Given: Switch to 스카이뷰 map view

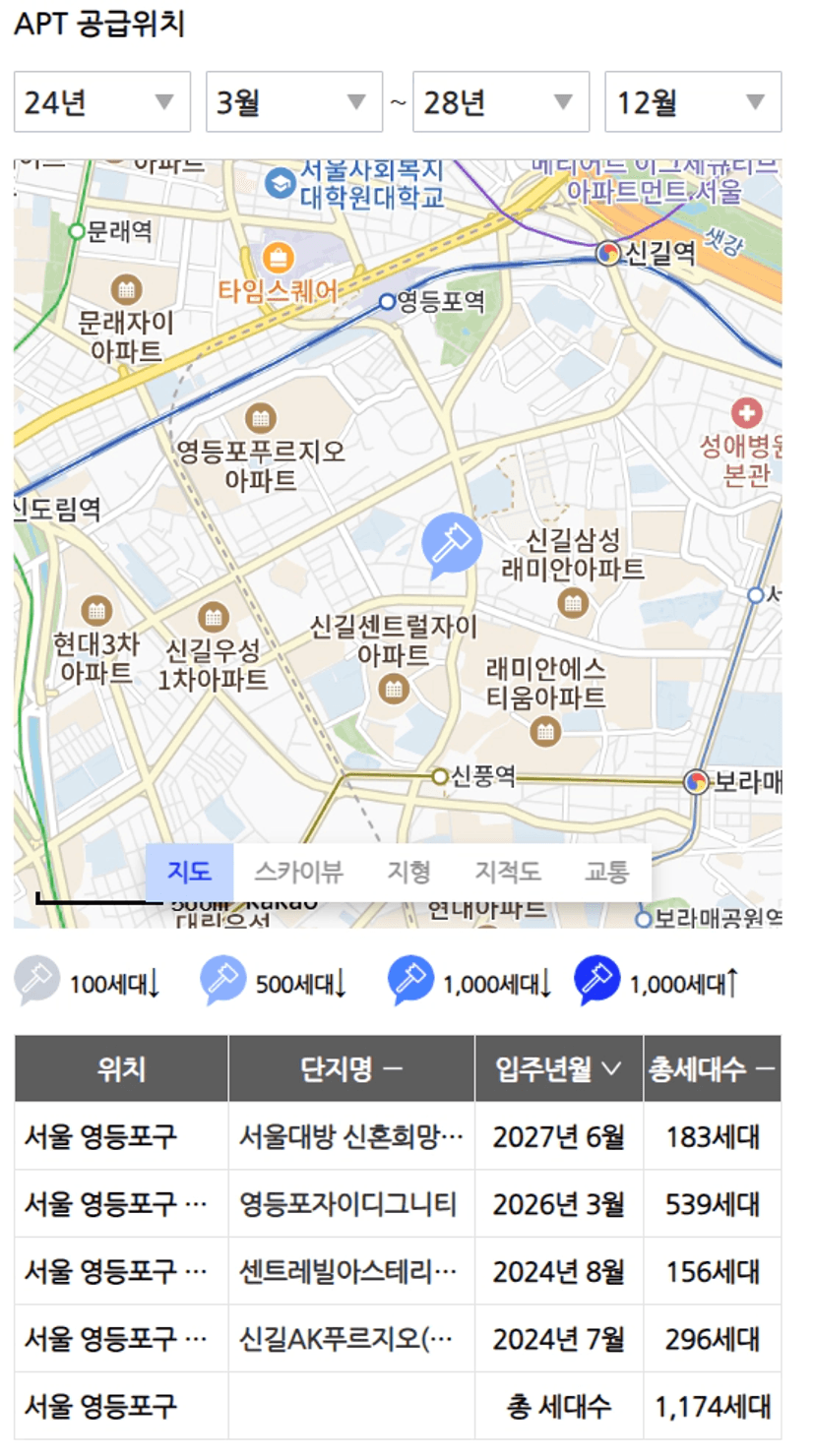Looking at the screenshot, I should coord(299,873).
